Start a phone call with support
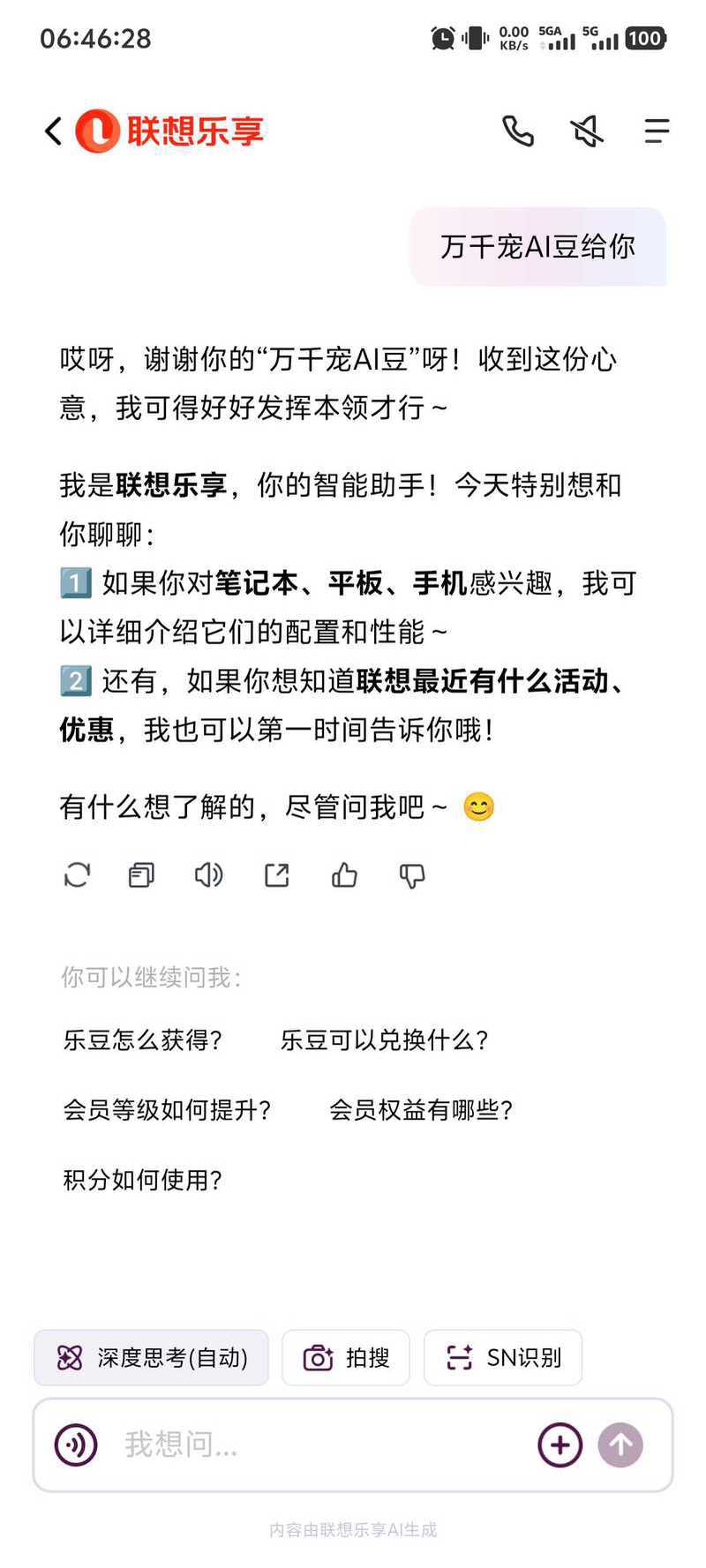Screen dimensions: 706x1568 click(x=518, y=131)
